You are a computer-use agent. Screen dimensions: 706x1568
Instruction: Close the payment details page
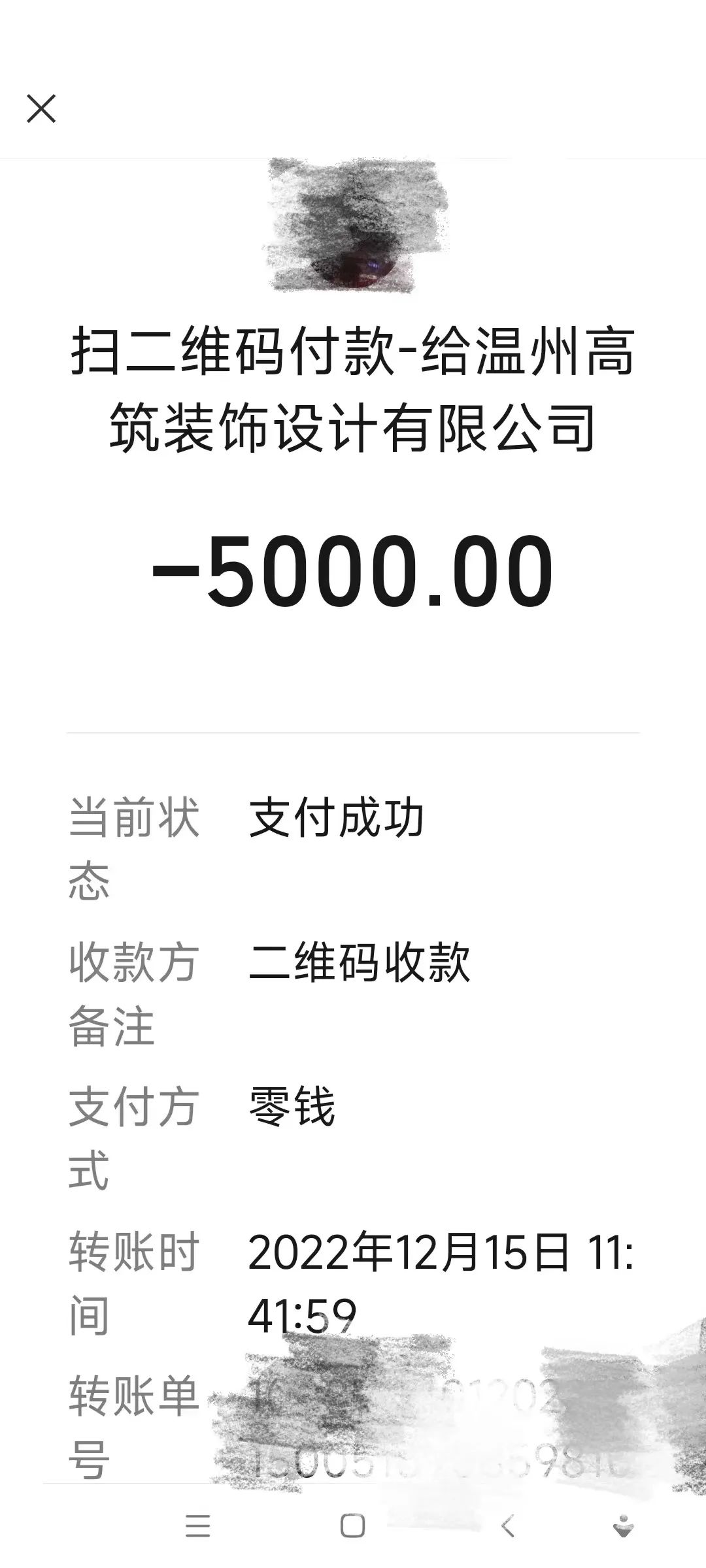[41, 108]
